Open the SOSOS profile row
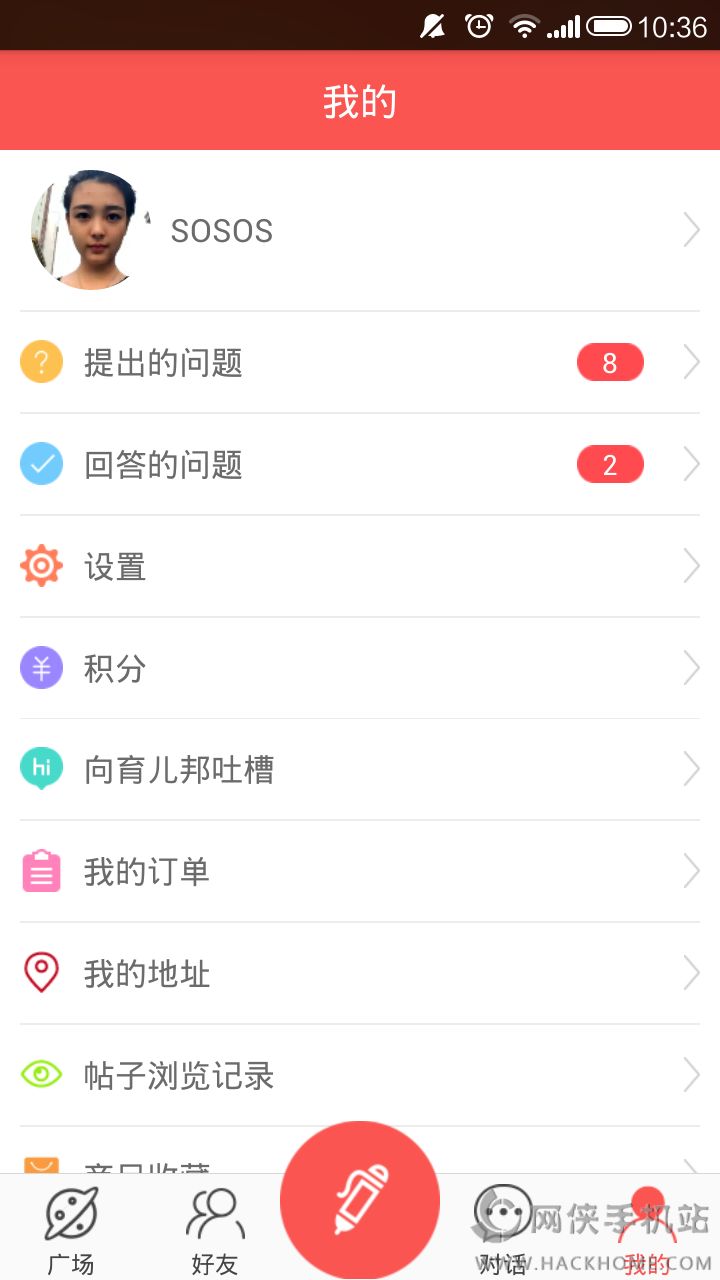Viewport: 720px width, 1280px height. click(360, 231)
